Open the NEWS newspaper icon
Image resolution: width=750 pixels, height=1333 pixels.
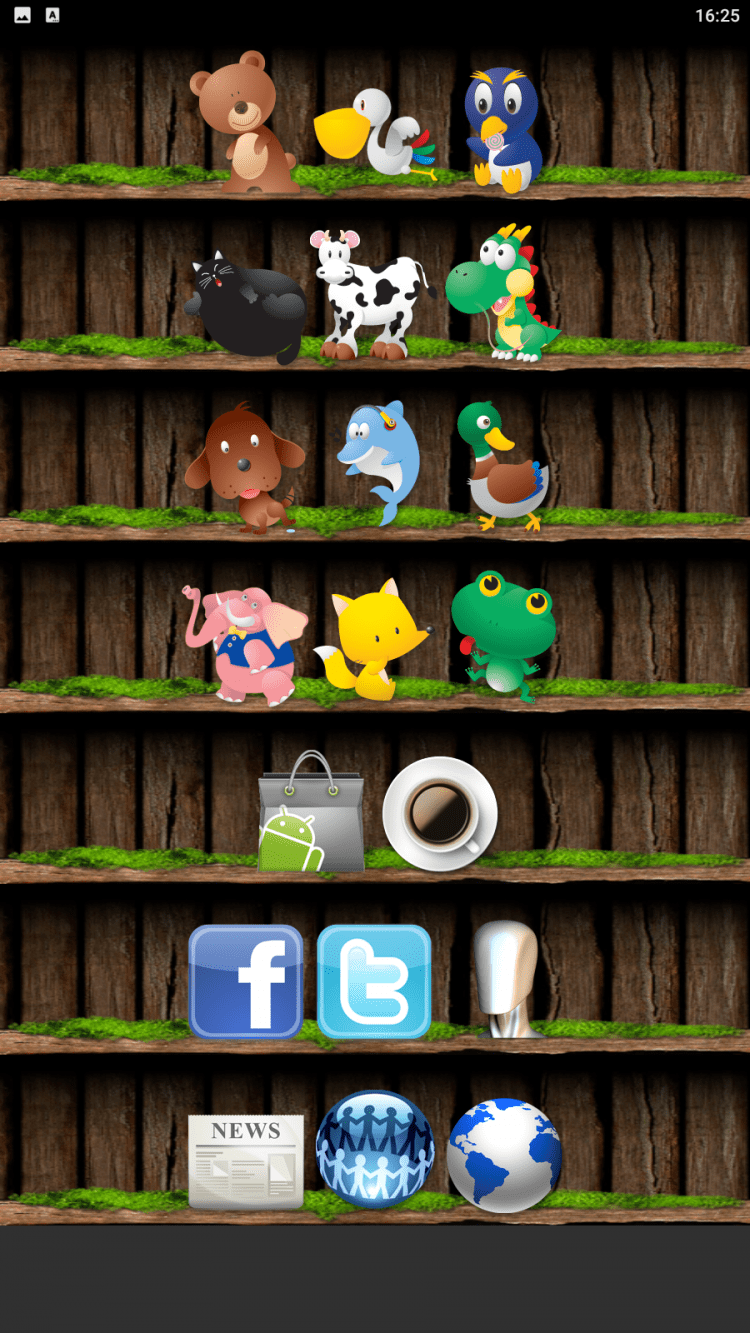[246, 1161]
